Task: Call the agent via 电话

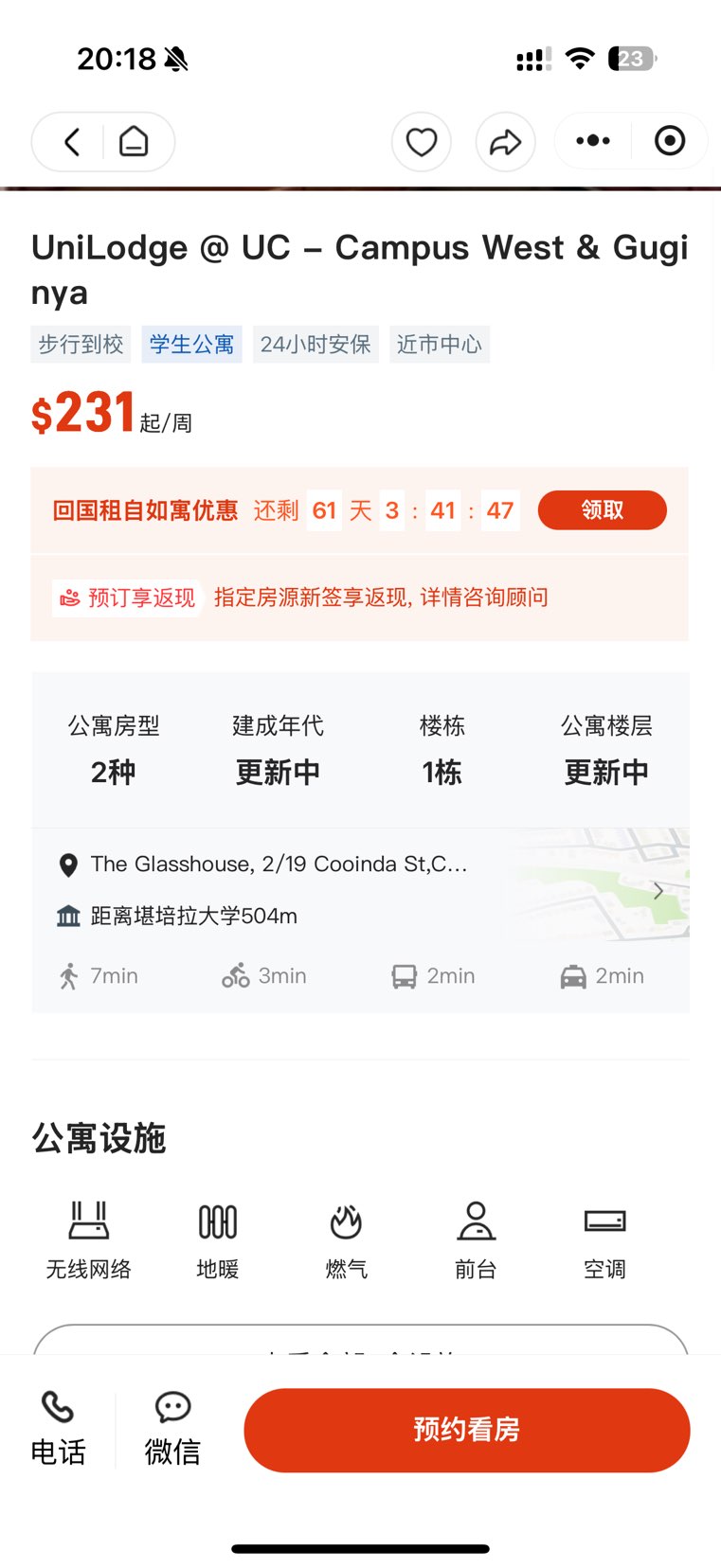Action: coord(58,1429)
